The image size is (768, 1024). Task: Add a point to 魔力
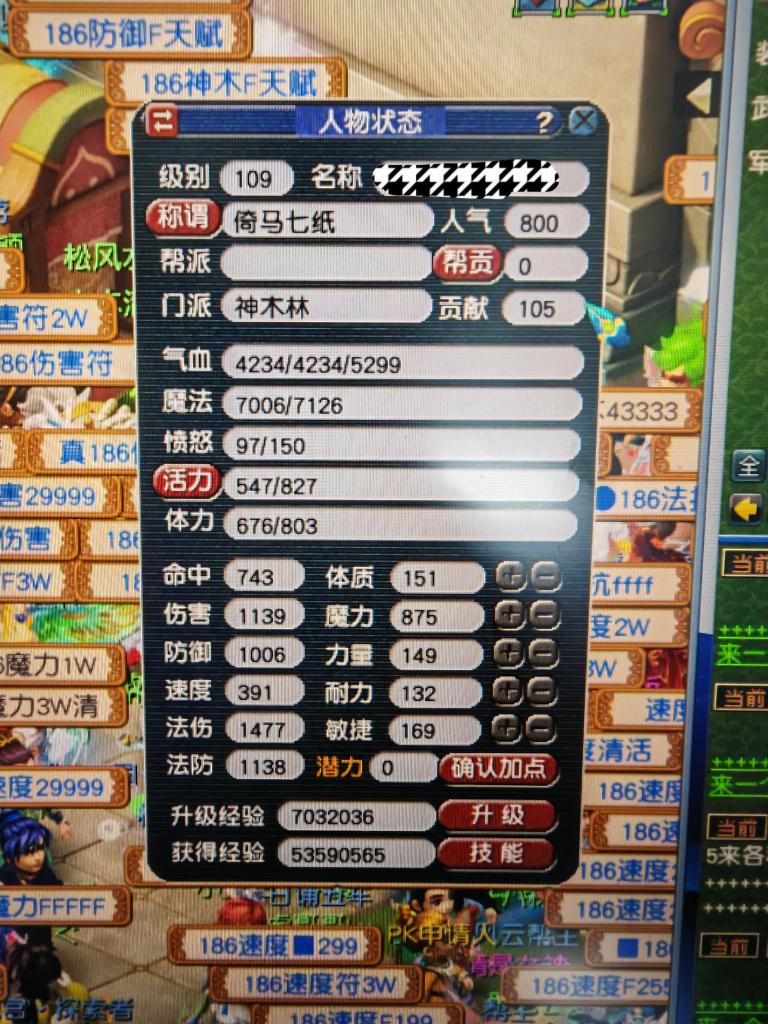point(510,615)
